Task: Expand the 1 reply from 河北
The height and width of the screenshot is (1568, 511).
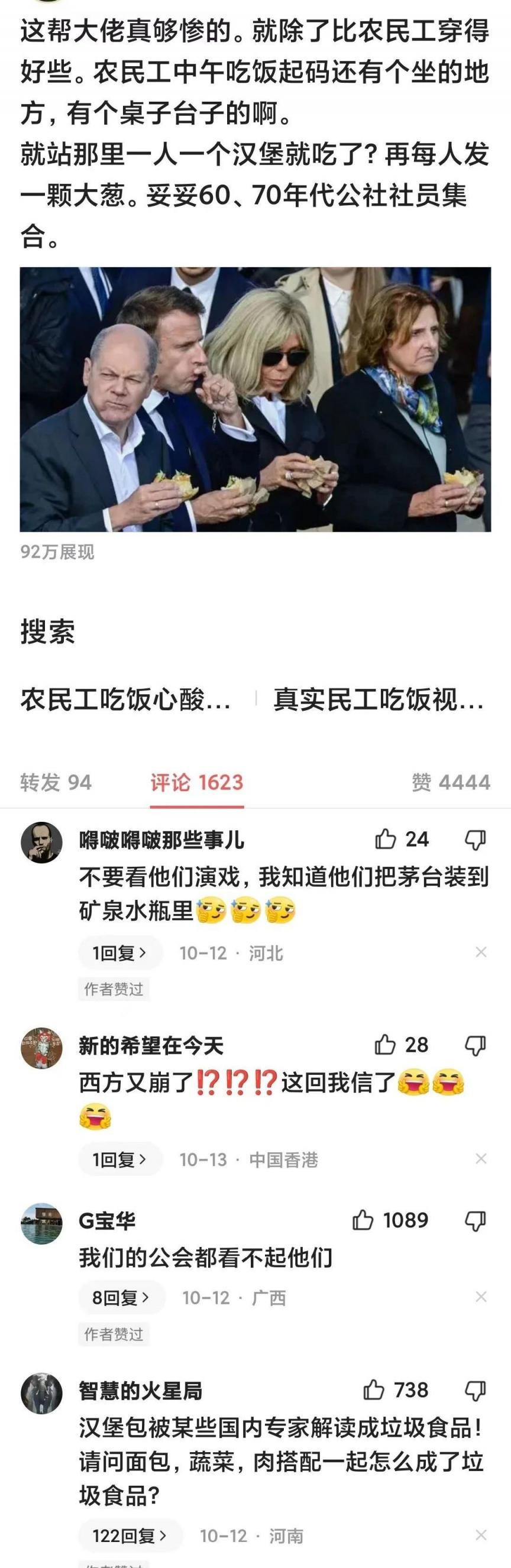Action: tap(120, 953)
